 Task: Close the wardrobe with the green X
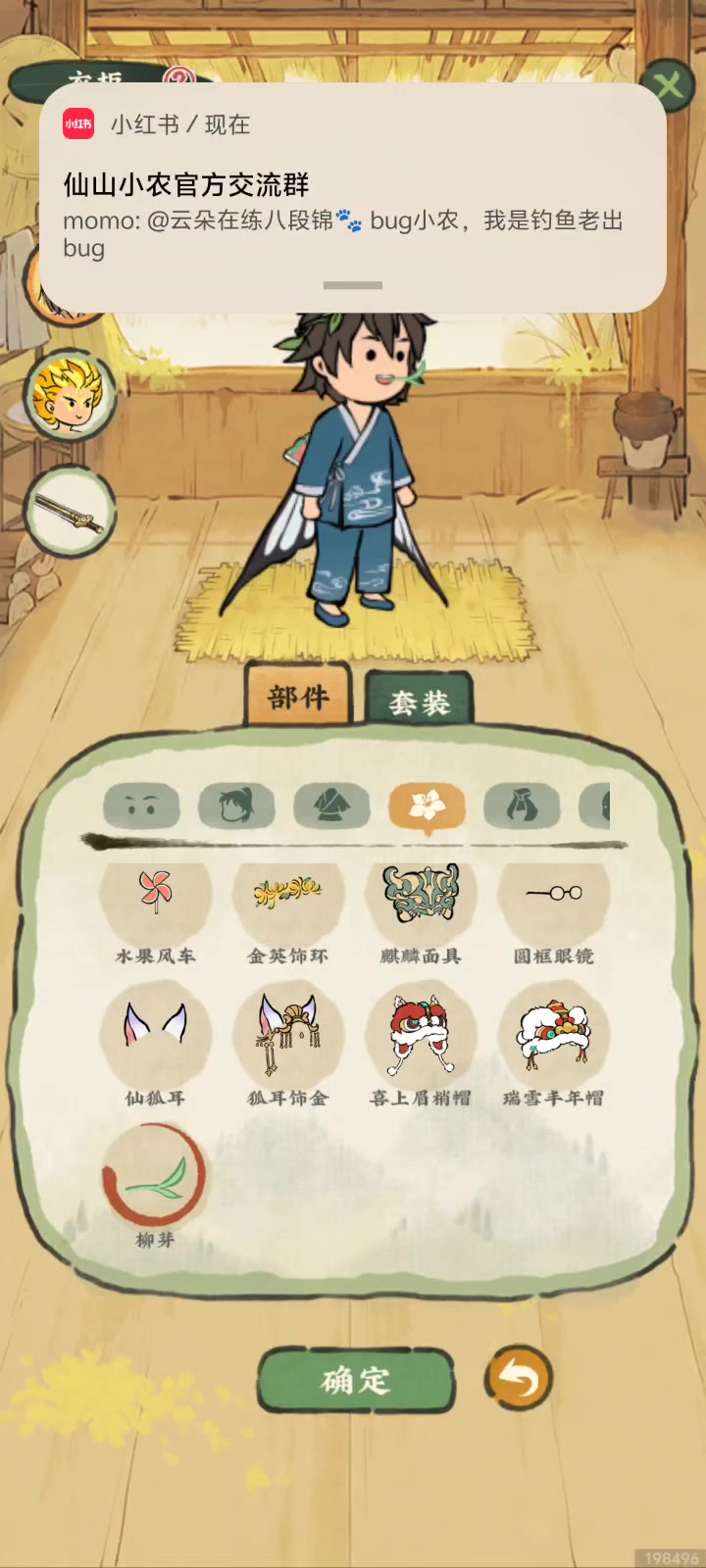tap(669, 86)
